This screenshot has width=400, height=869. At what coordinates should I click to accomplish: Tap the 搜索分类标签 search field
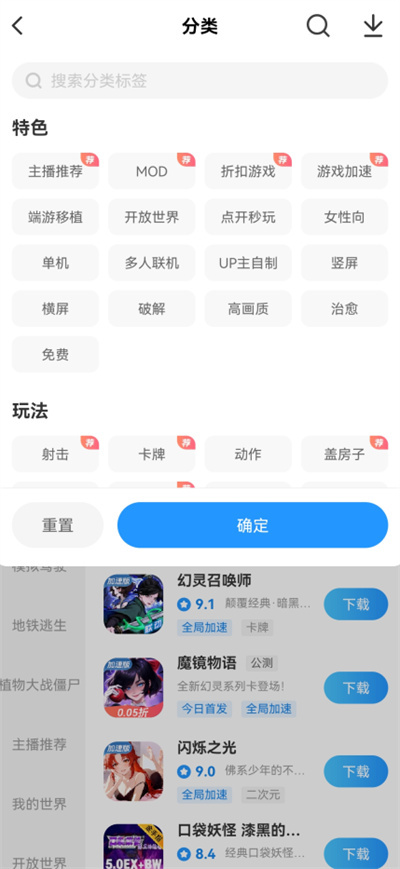[200, 81]
